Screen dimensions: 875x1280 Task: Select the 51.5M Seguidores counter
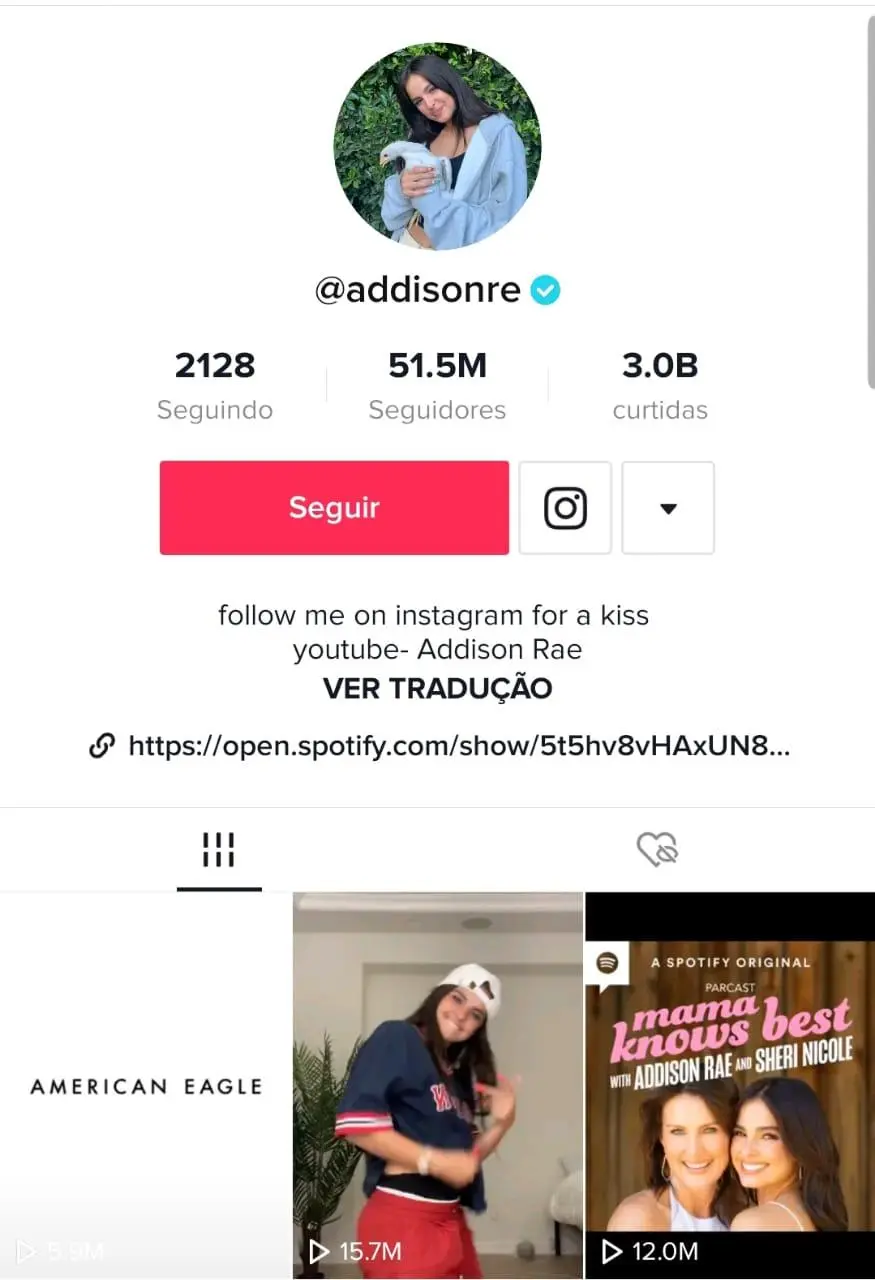[437, 383]
